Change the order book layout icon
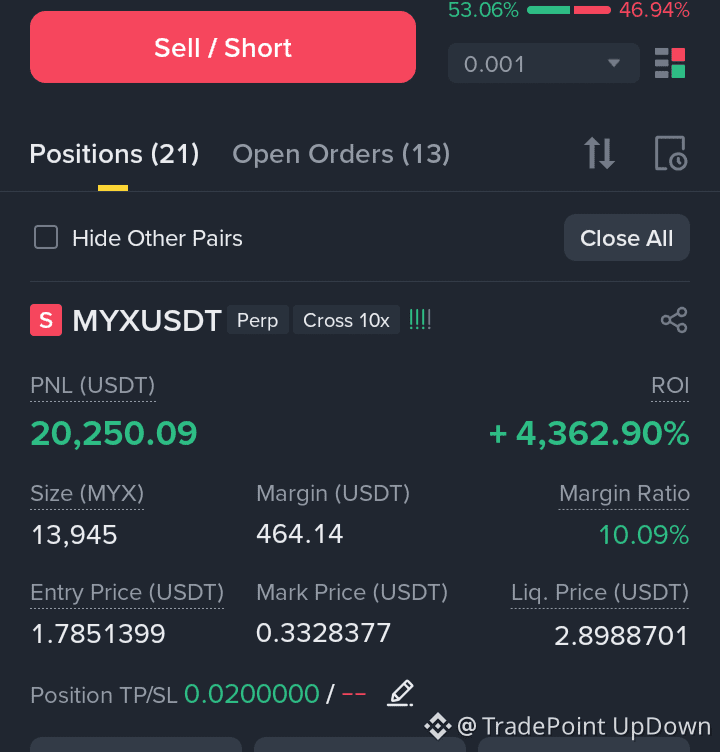The height and width of the screenshot is (752, 720). click(x=670, y=63)
